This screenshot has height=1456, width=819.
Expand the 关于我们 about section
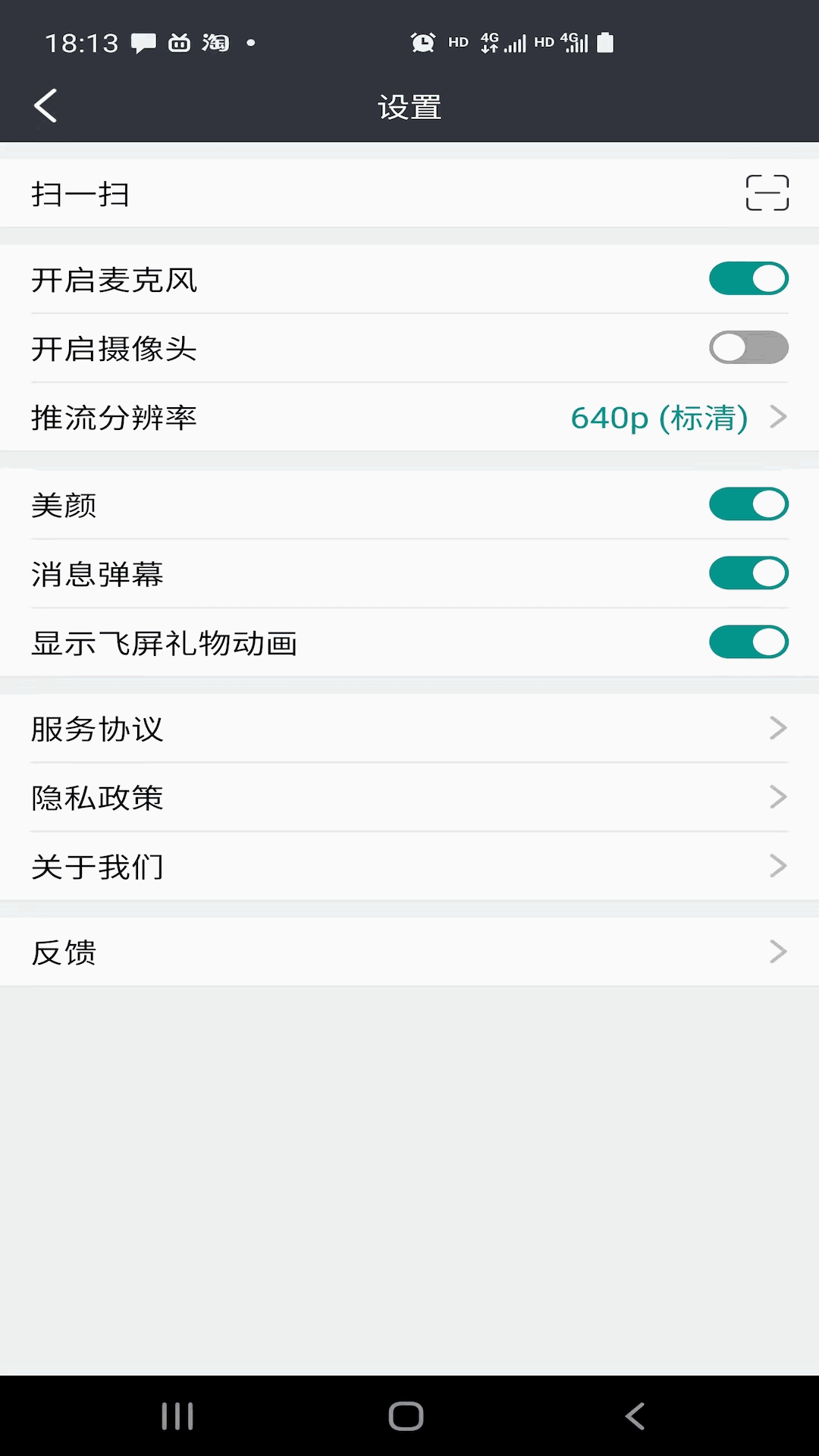click(x=409, y=866)
